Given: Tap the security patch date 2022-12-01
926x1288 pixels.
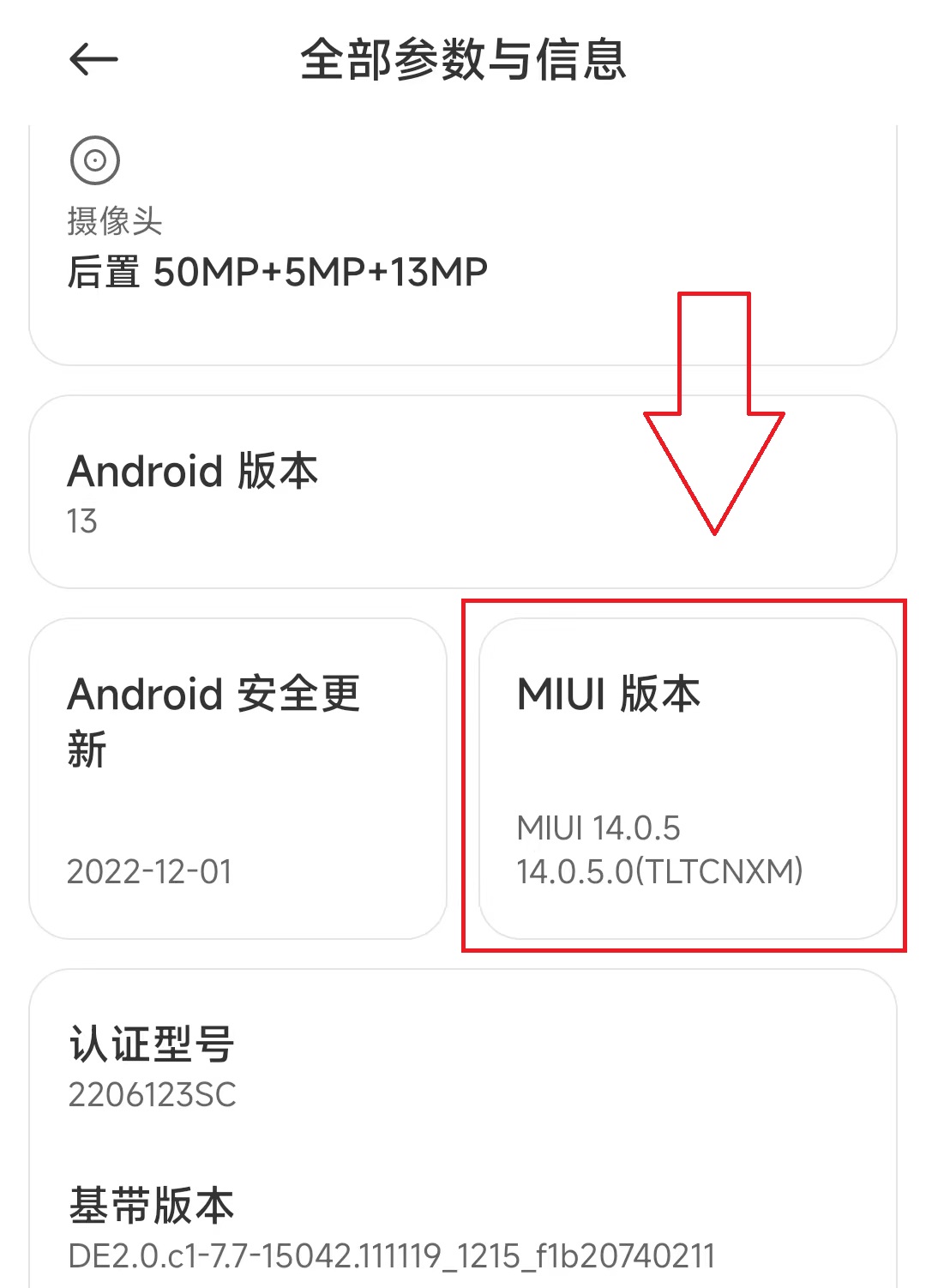Looking at the screenshot, I should [x=149, y=872].
